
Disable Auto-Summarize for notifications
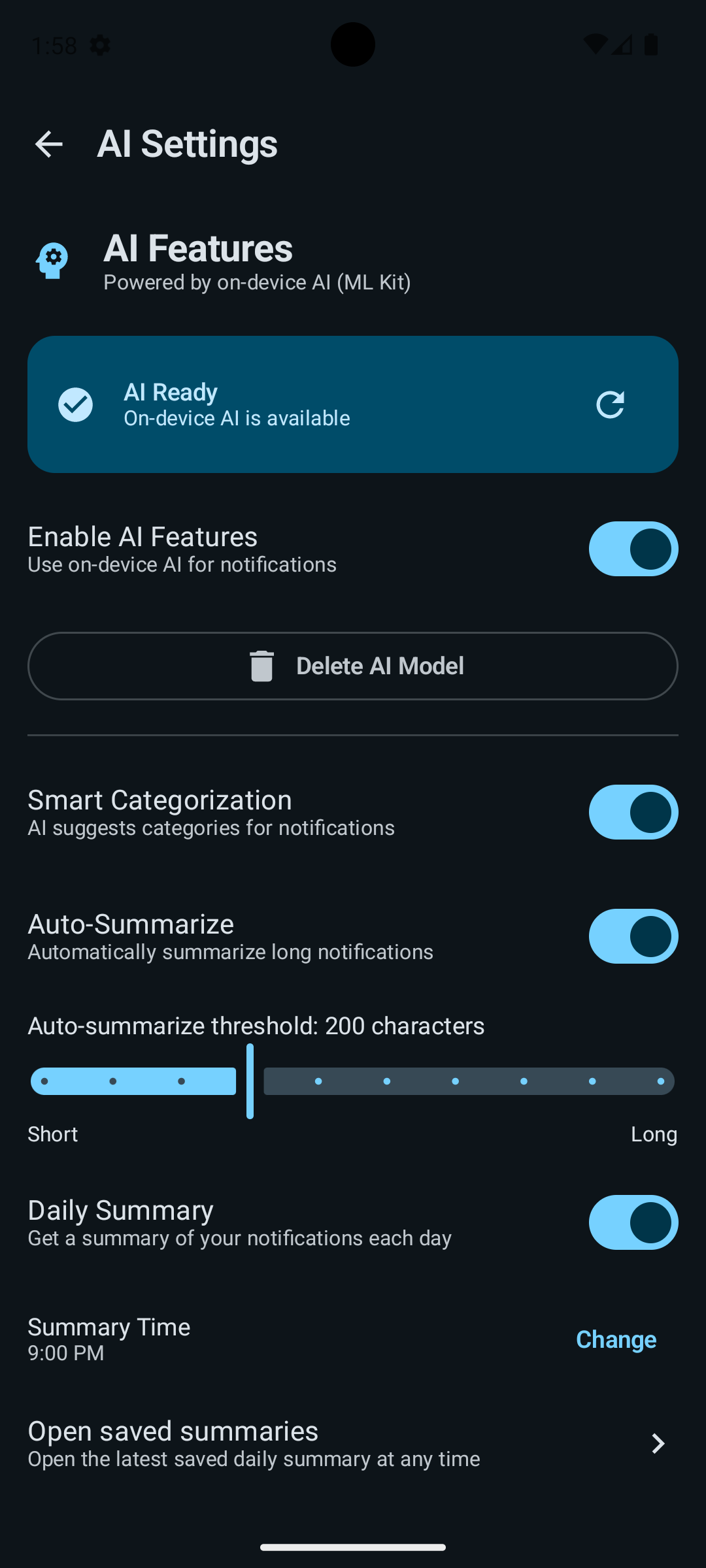point(633,936)
